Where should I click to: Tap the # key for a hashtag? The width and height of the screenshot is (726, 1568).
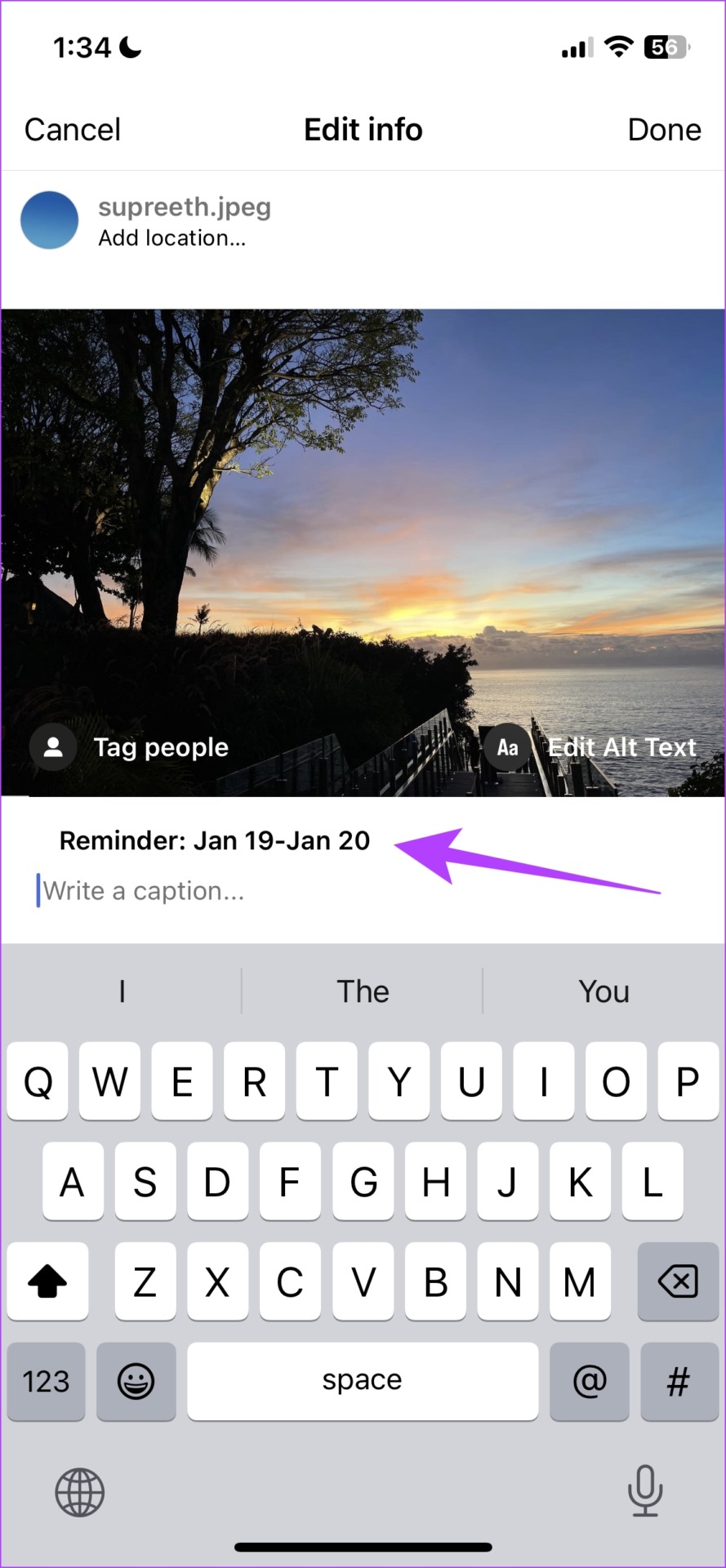coord(679,1382)
